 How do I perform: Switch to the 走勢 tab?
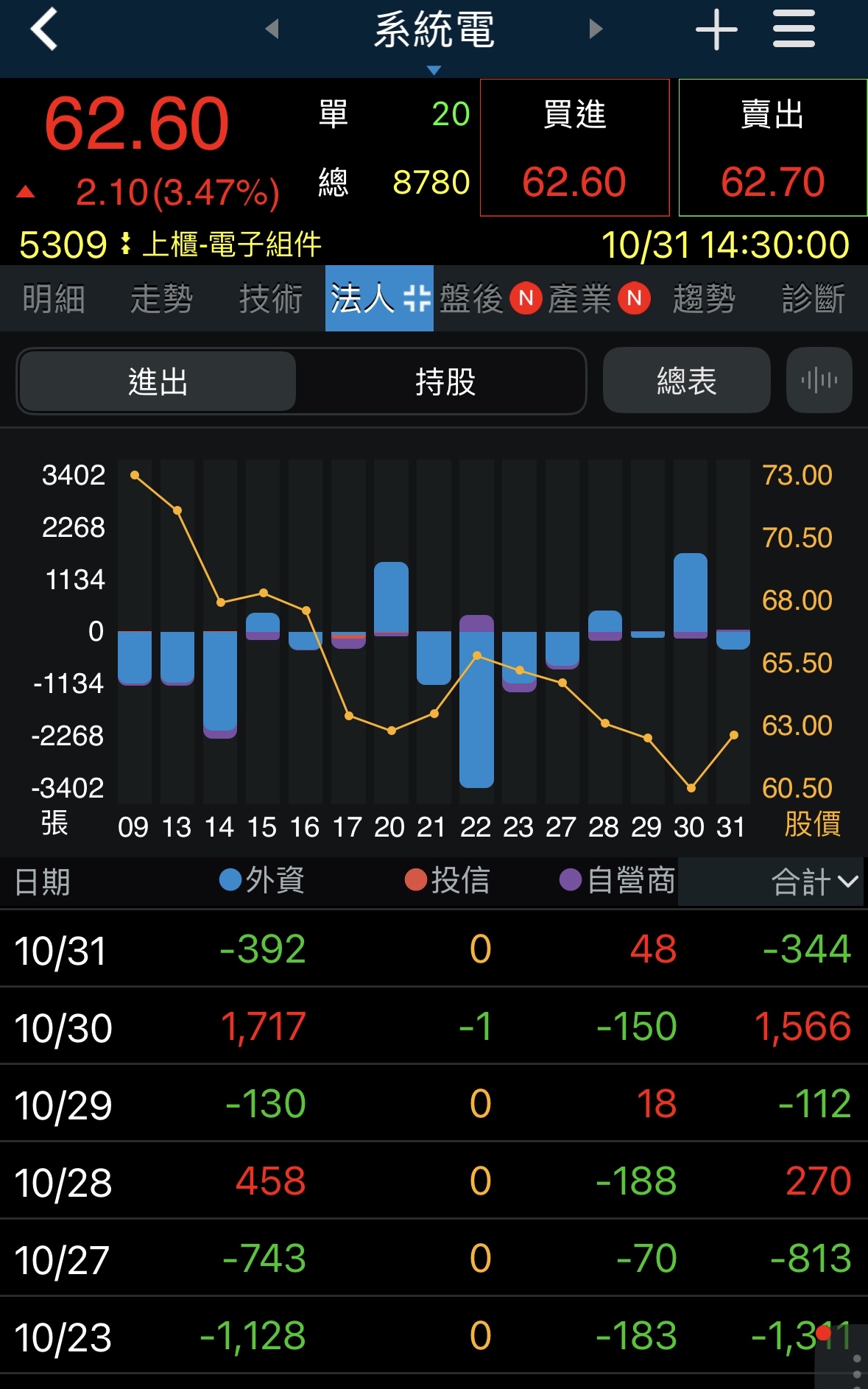click(x=161, y=299)
